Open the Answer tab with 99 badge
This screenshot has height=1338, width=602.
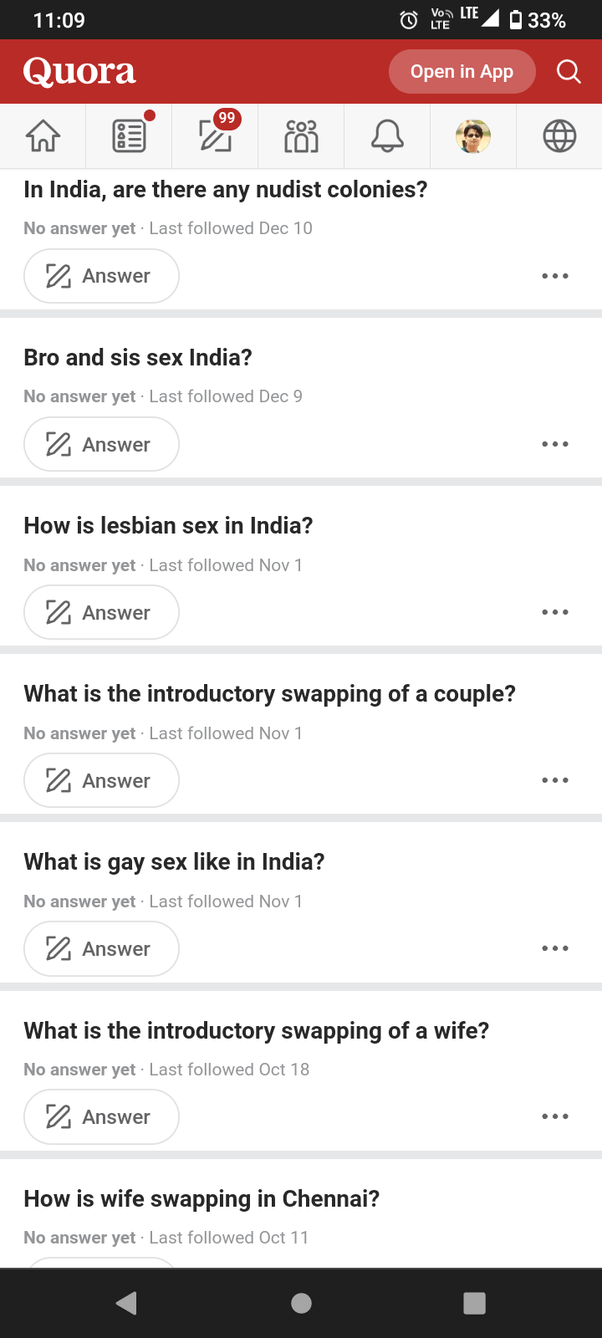point(215,136)
